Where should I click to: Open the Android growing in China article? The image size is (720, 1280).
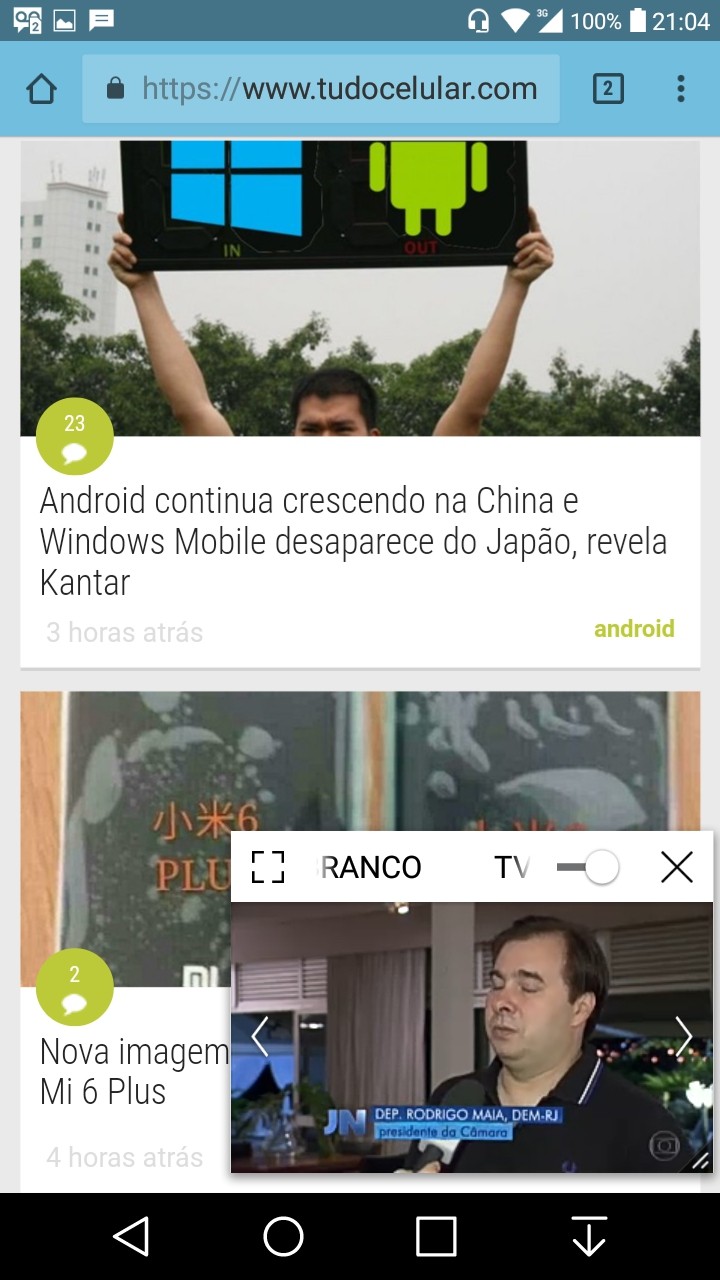354,541
